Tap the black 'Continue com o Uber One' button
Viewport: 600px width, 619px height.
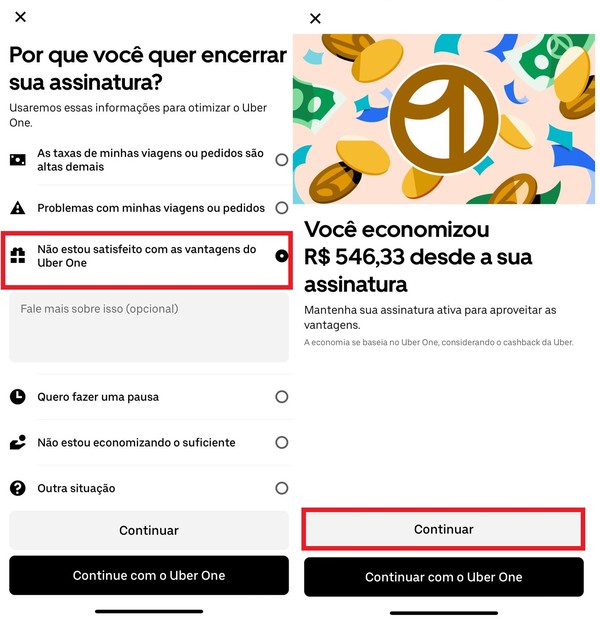pyautogui.click(x=148, y=576)
